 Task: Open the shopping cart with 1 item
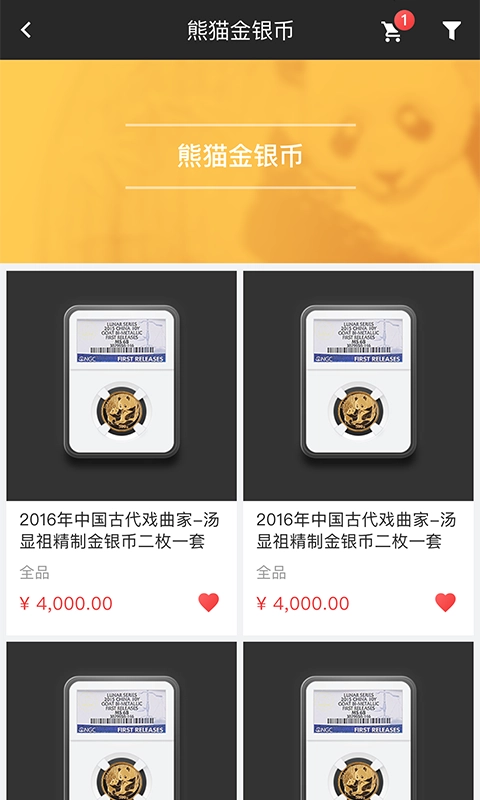point(393,31)
